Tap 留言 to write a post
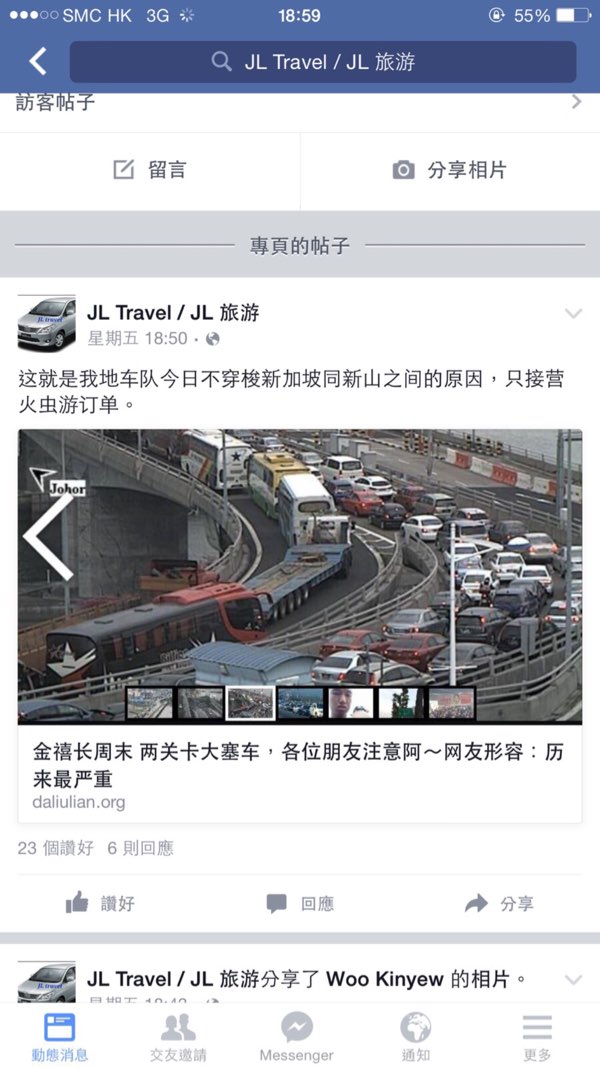The width and height of the screenshot is (600, 1067). tap(150, 170)
